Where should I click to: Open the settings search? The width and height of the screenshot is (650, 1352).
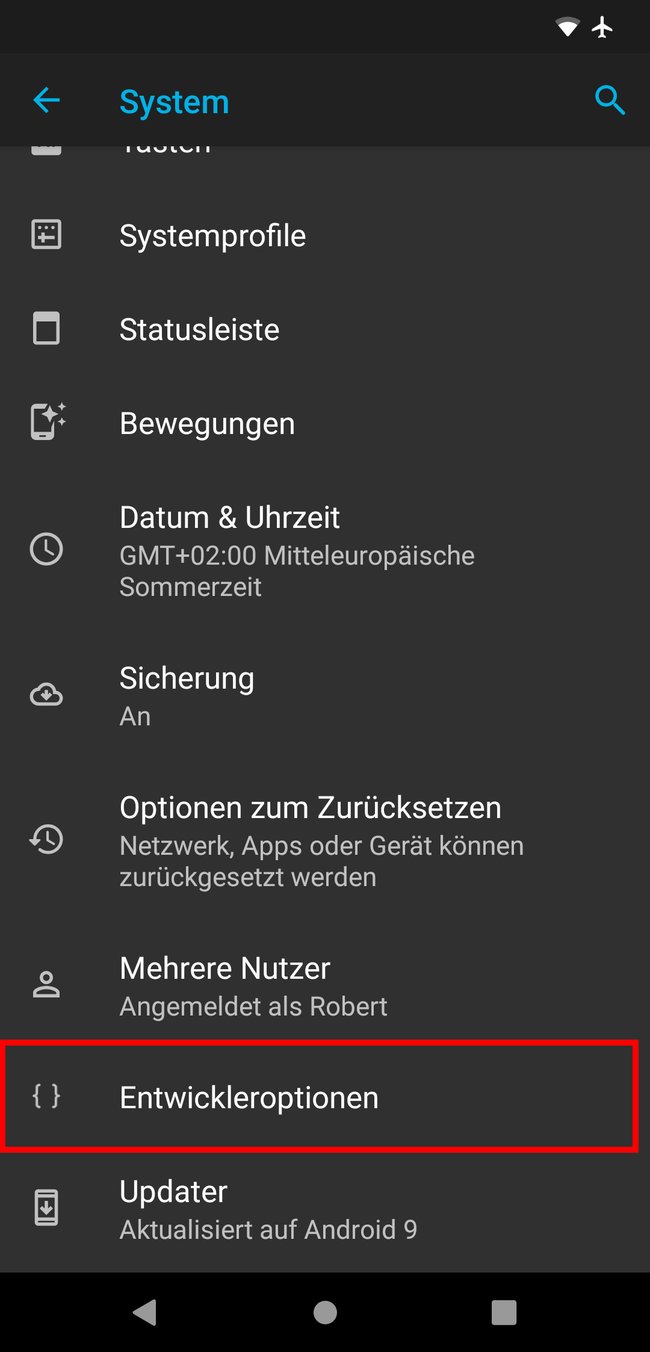[609, 100]
